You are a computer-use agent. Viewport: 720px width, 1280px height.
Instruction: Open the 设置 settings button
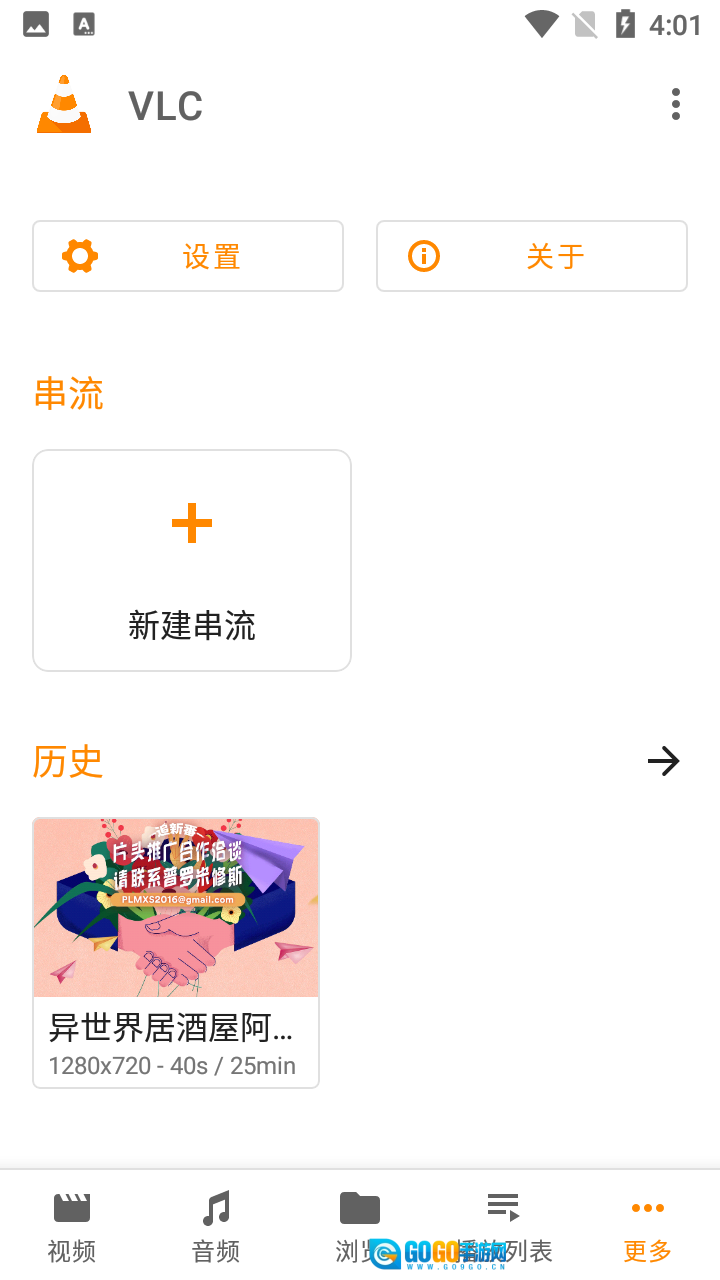pyautogui.click(x=188, y=256)
